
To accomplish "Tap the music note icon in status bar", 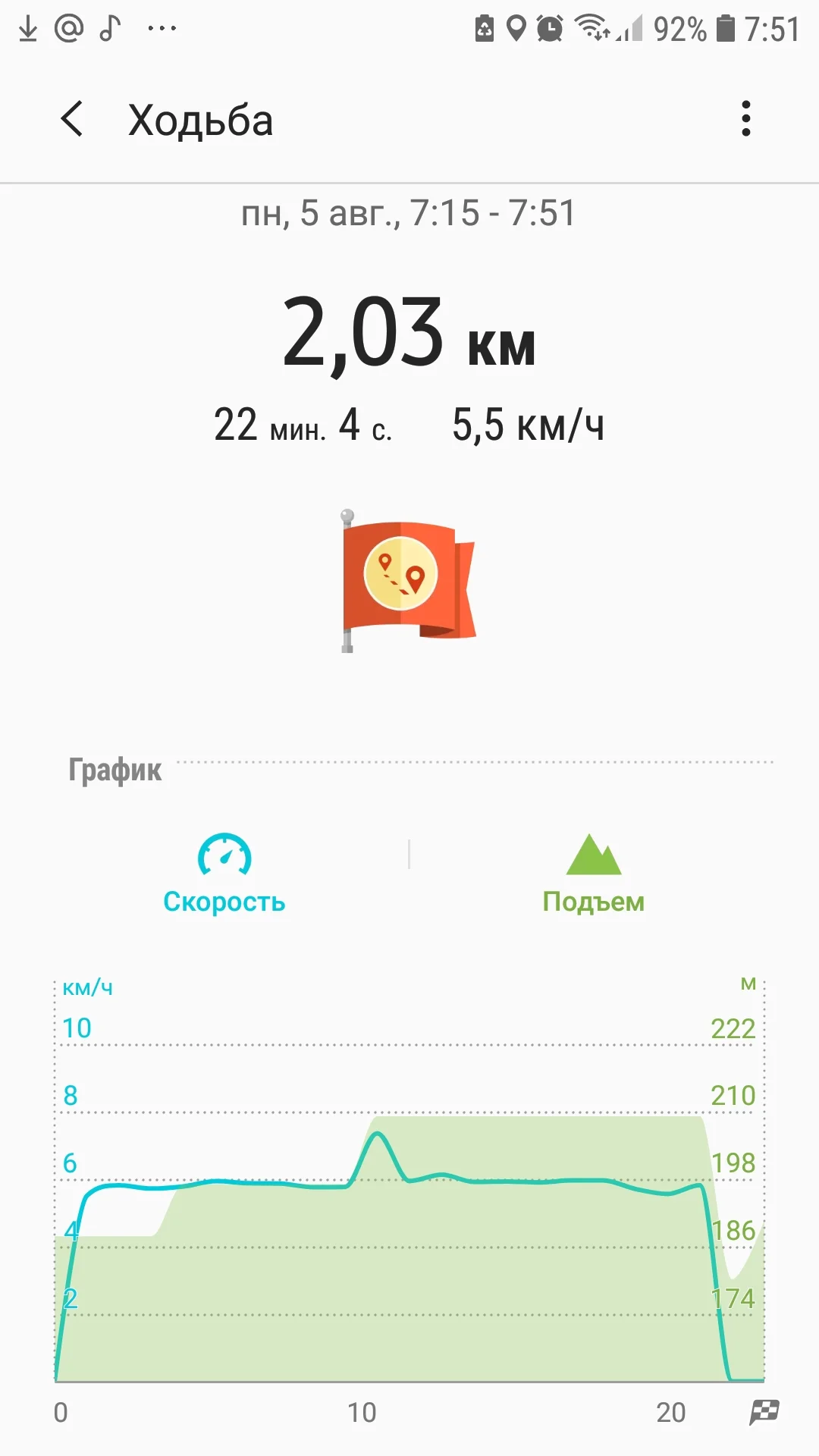I will 108,29.
